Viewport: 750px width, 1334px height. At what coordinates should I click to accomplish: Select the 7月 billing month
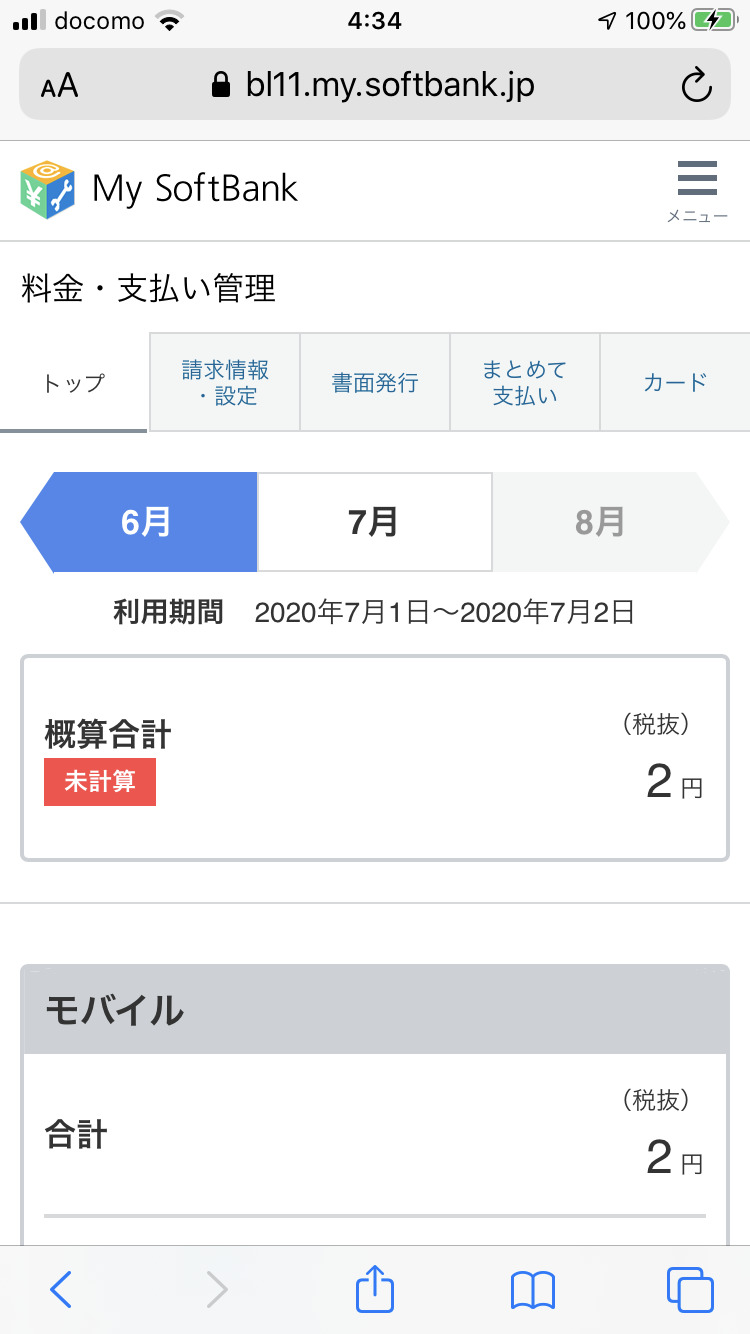[374, 522]
